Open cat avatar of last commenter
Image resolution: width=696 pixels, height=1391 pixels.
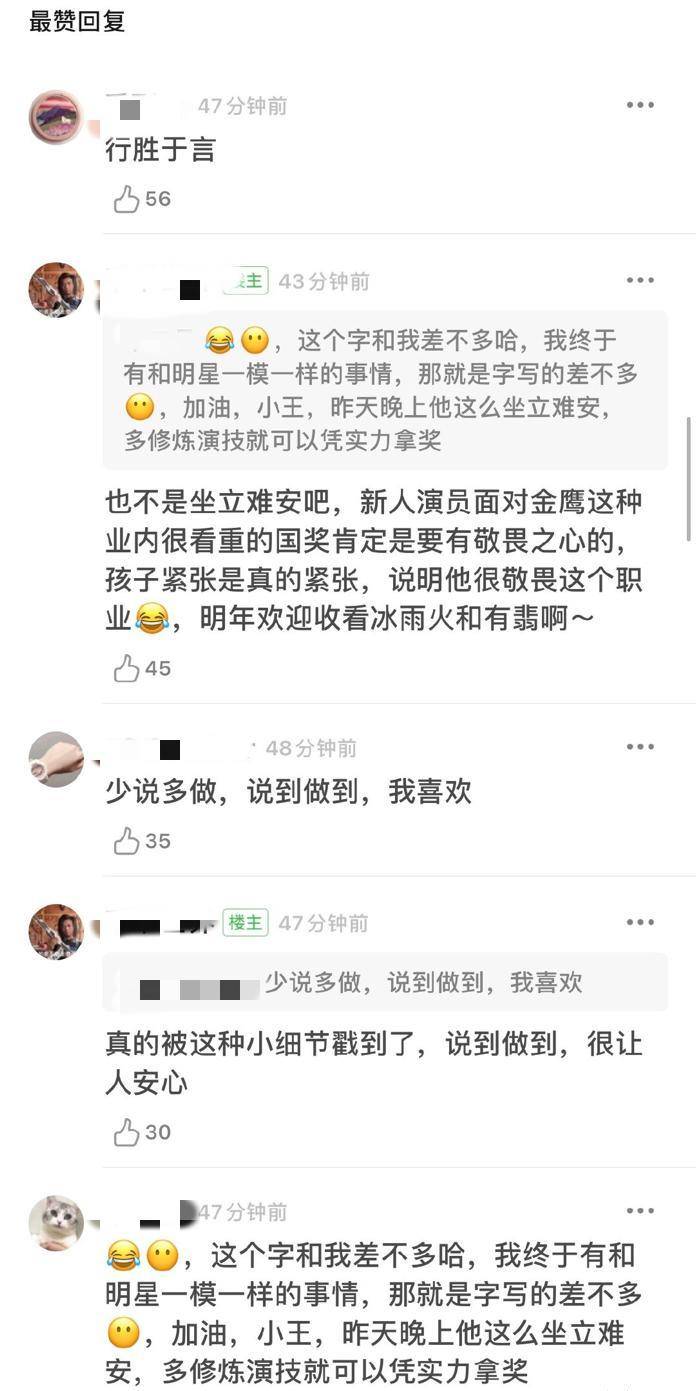[x=55, y=1222]
